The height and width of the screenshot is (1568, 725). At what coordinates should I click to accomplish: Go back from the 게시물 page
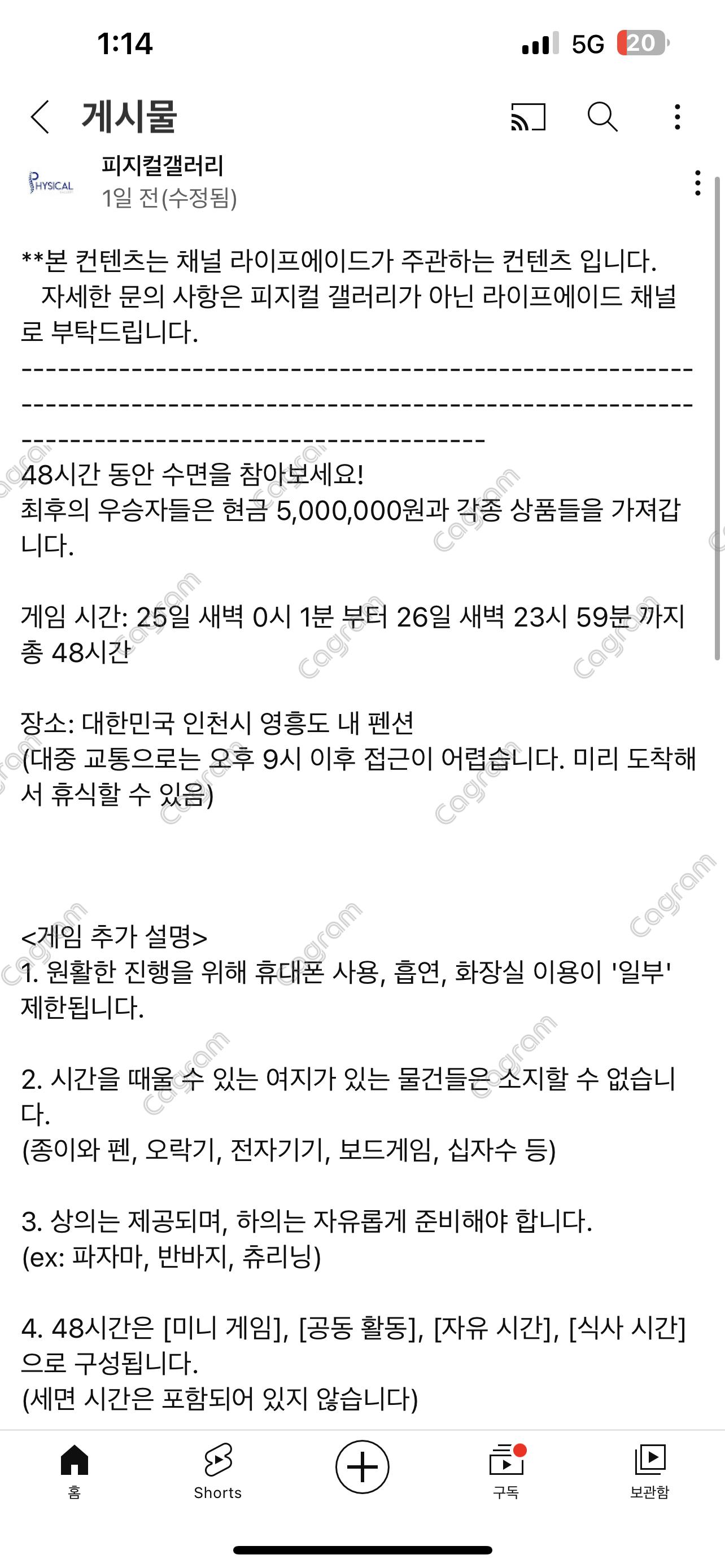[x=40, y=117]
